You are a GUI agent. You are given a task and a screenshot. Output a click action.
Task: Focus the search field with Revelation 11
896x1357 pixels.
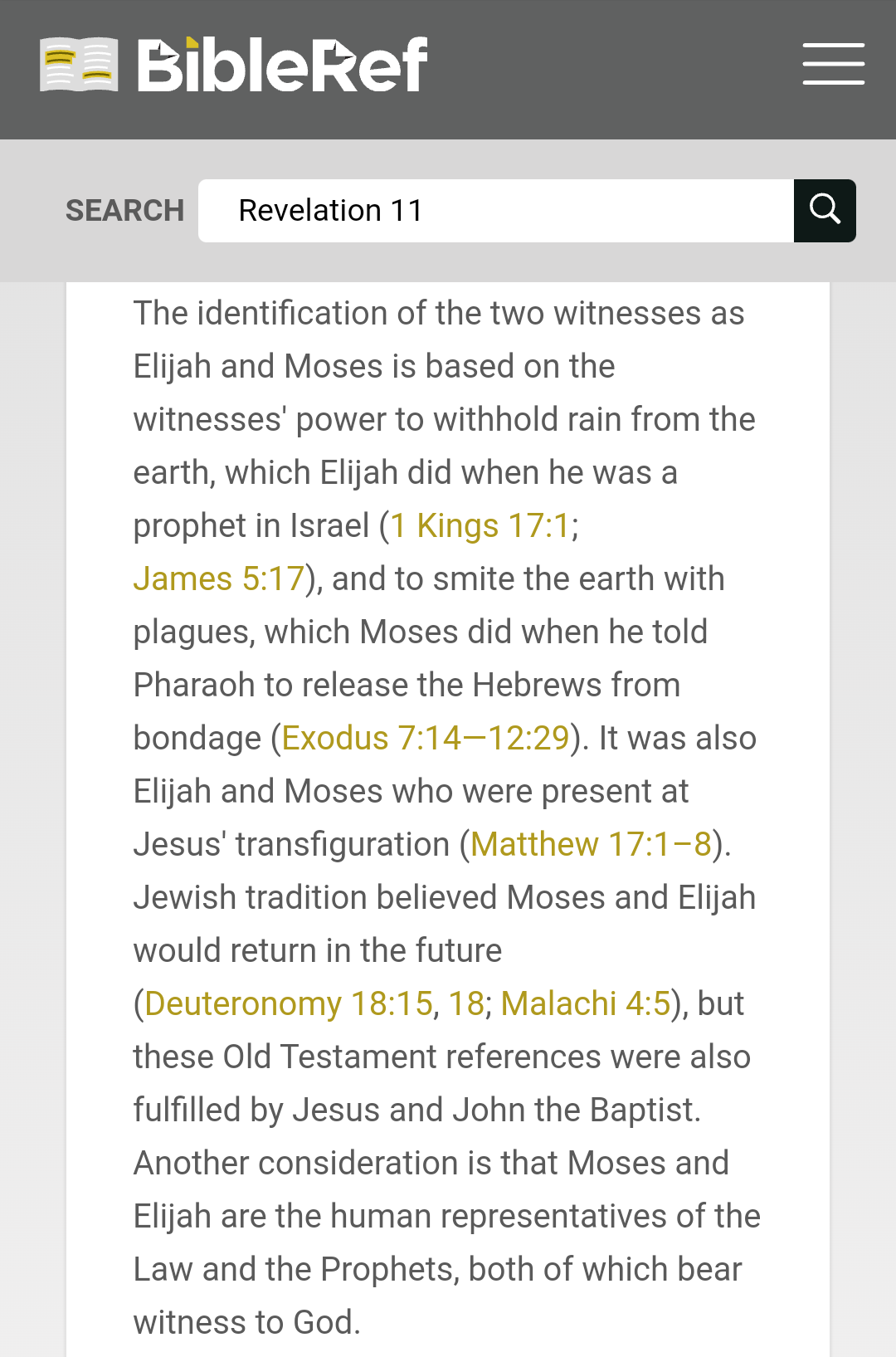[495, 211]
